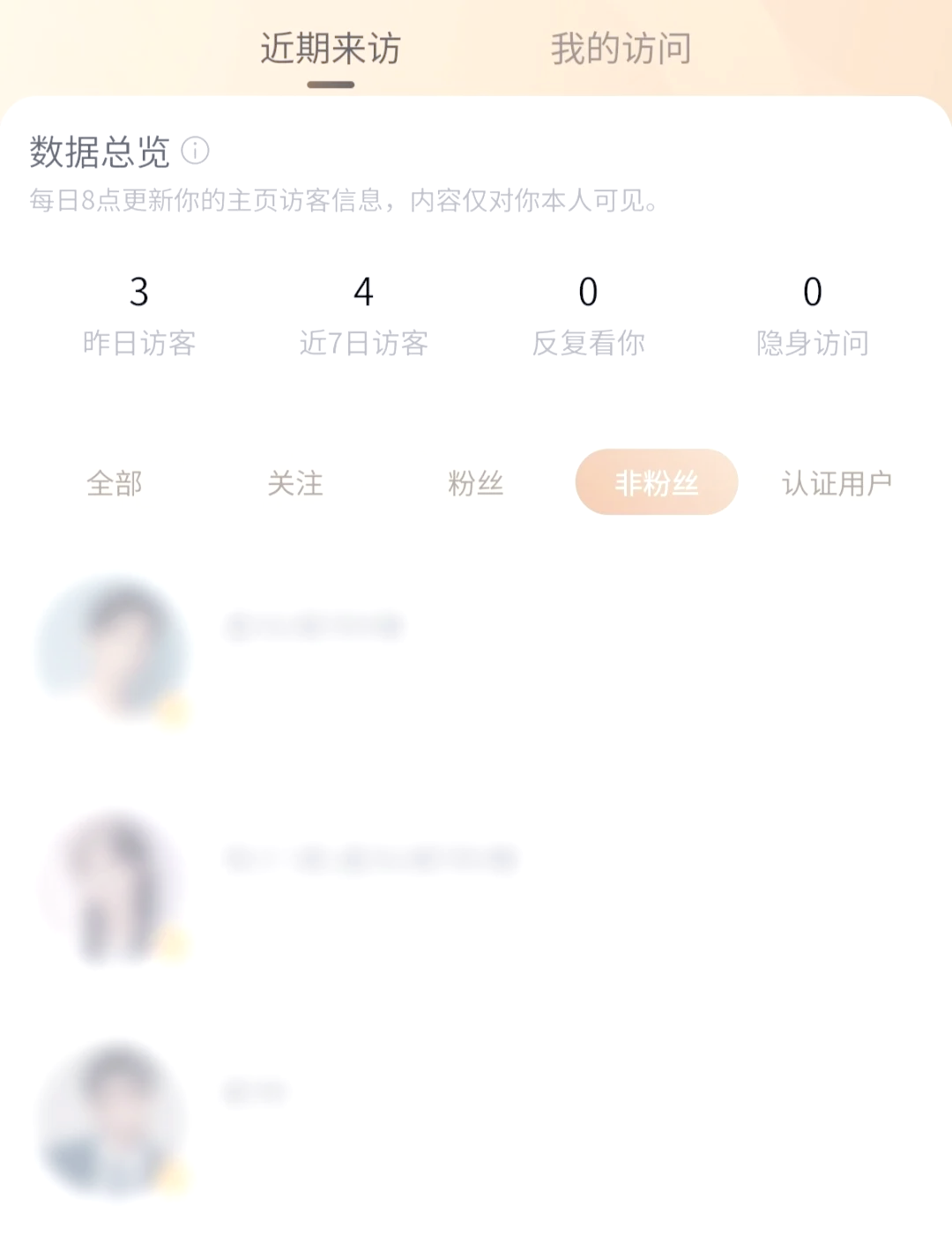952x1243 pixels.
Task: Switch to the 我的访问 tab
Action: click(x=621, y=48)
